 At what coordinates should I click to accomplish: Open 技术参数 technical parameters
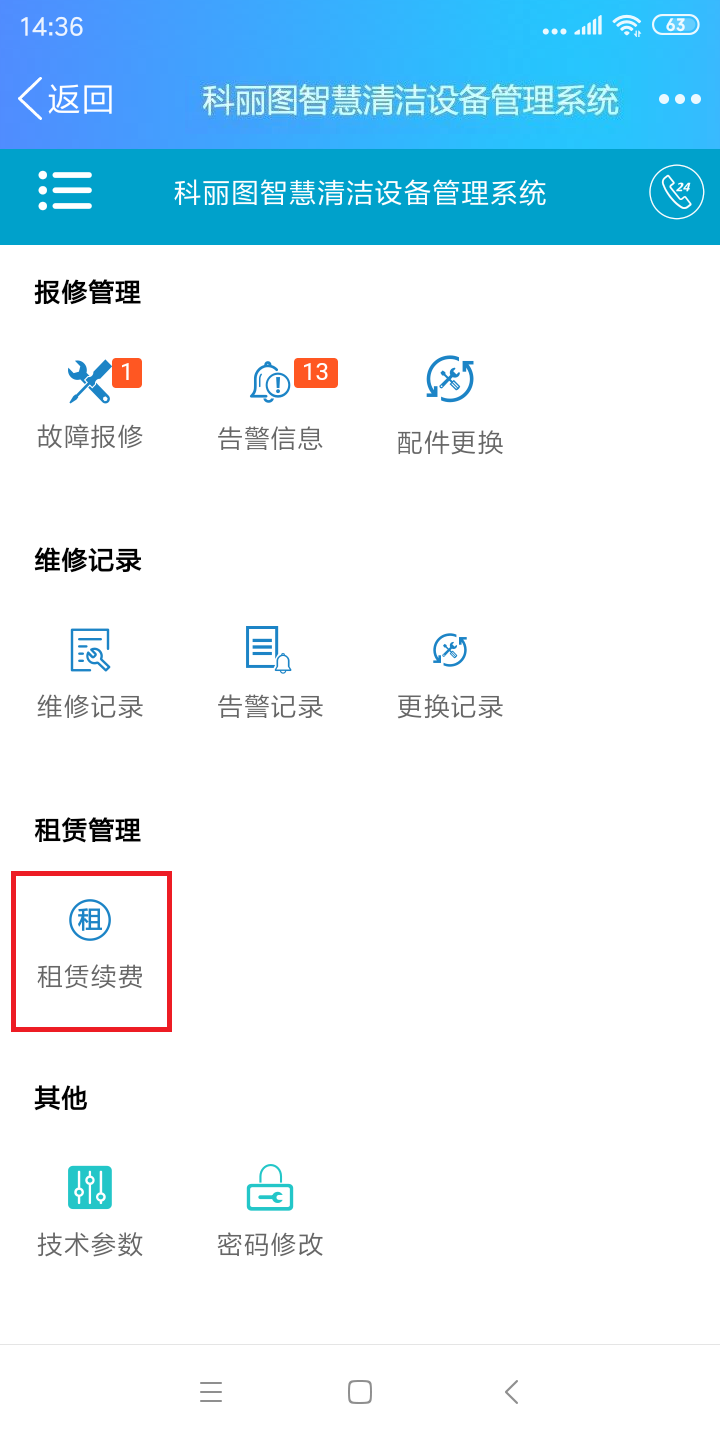click(90, 1211)
